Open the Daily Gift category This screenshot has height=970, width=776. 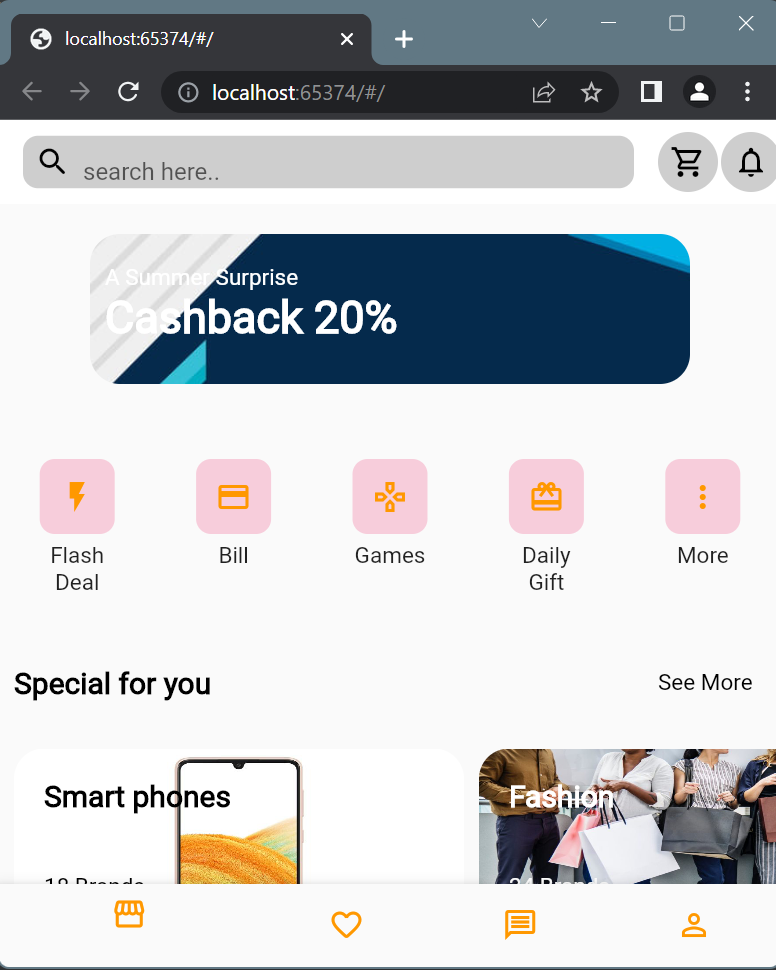point(546,497)
